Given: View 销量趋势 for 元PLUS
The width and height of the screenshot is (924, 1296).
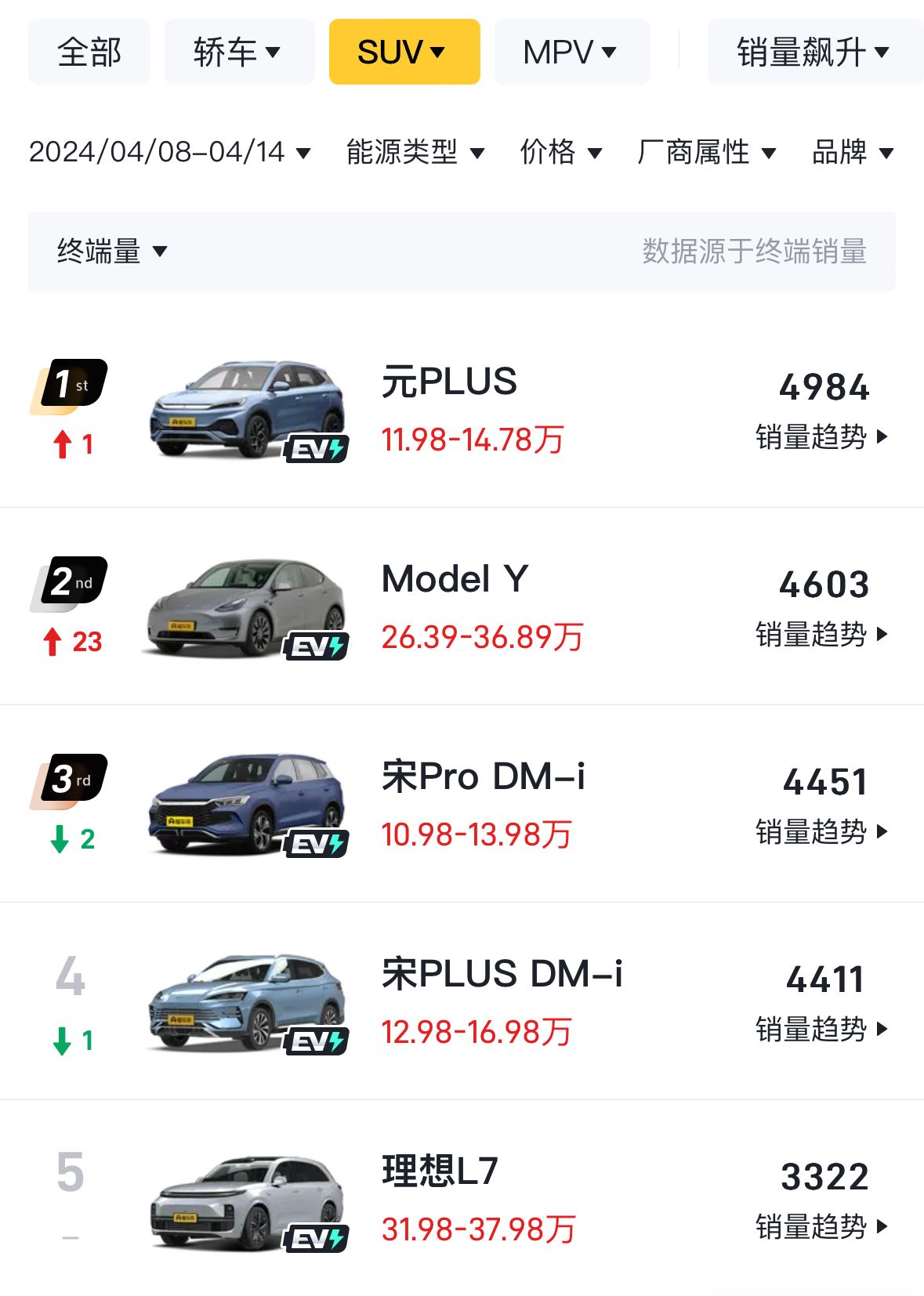Looking at the screenshot, I should pos(821,436).
